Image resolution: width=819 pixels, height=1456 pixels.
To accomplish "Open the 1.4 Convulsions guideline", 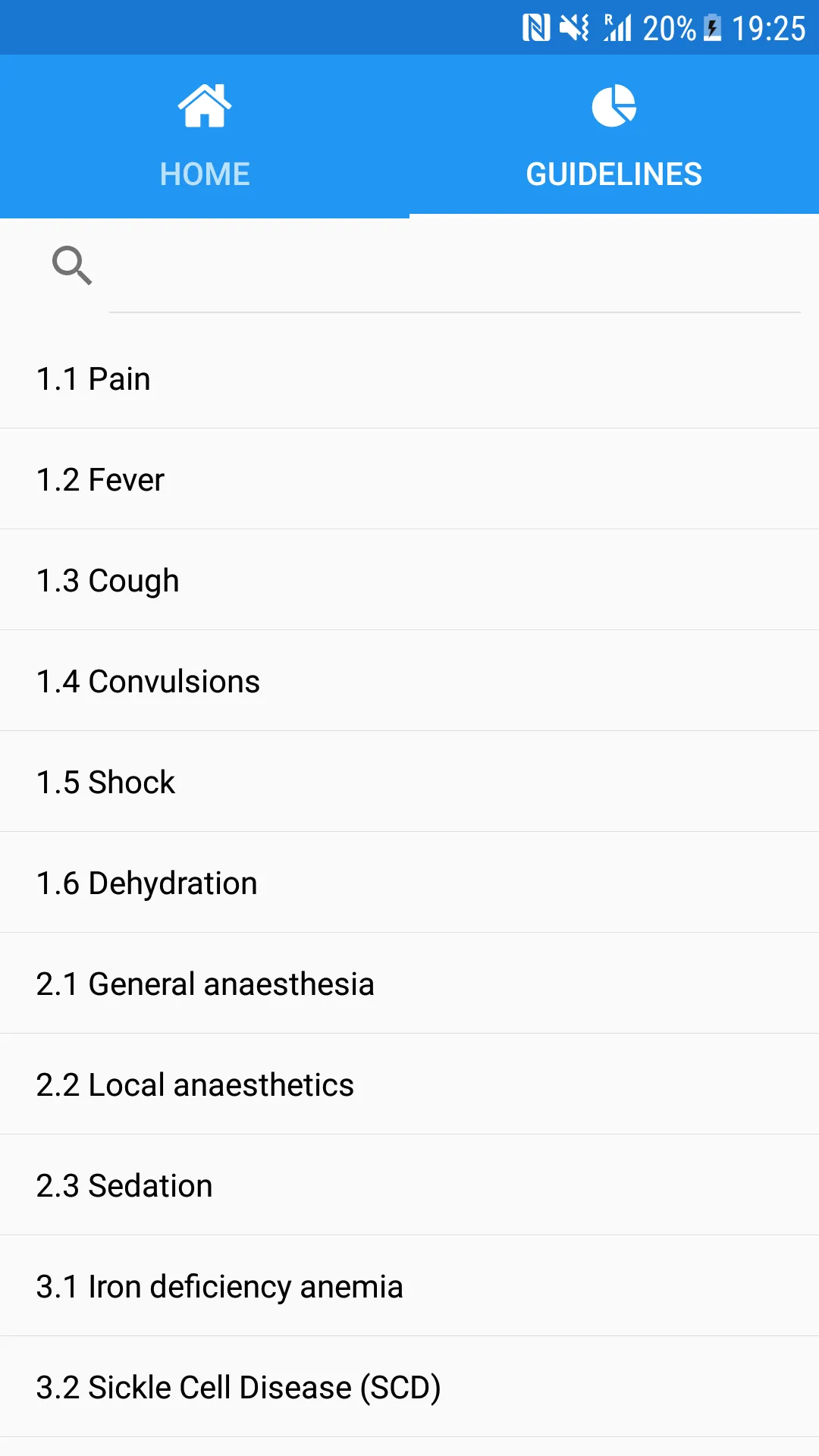I will (x=409, y=681).
